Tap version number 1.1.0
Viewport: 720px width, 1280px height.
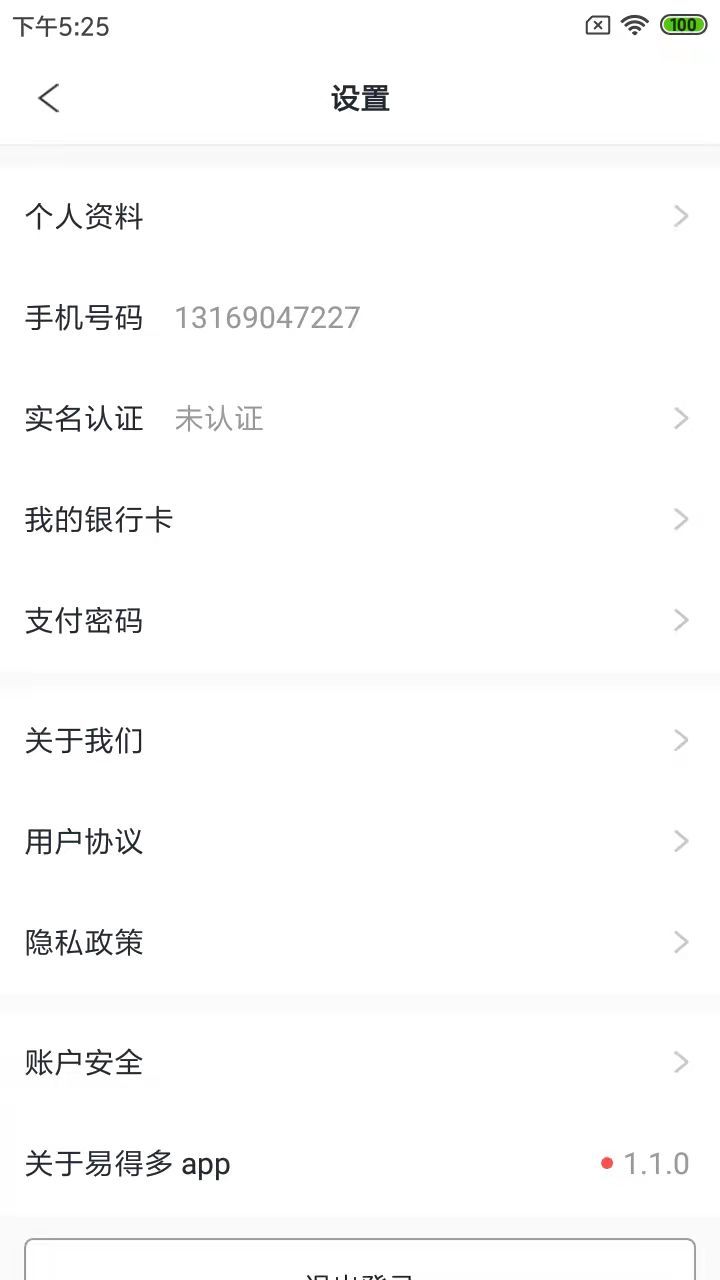tap(657, 1163)
